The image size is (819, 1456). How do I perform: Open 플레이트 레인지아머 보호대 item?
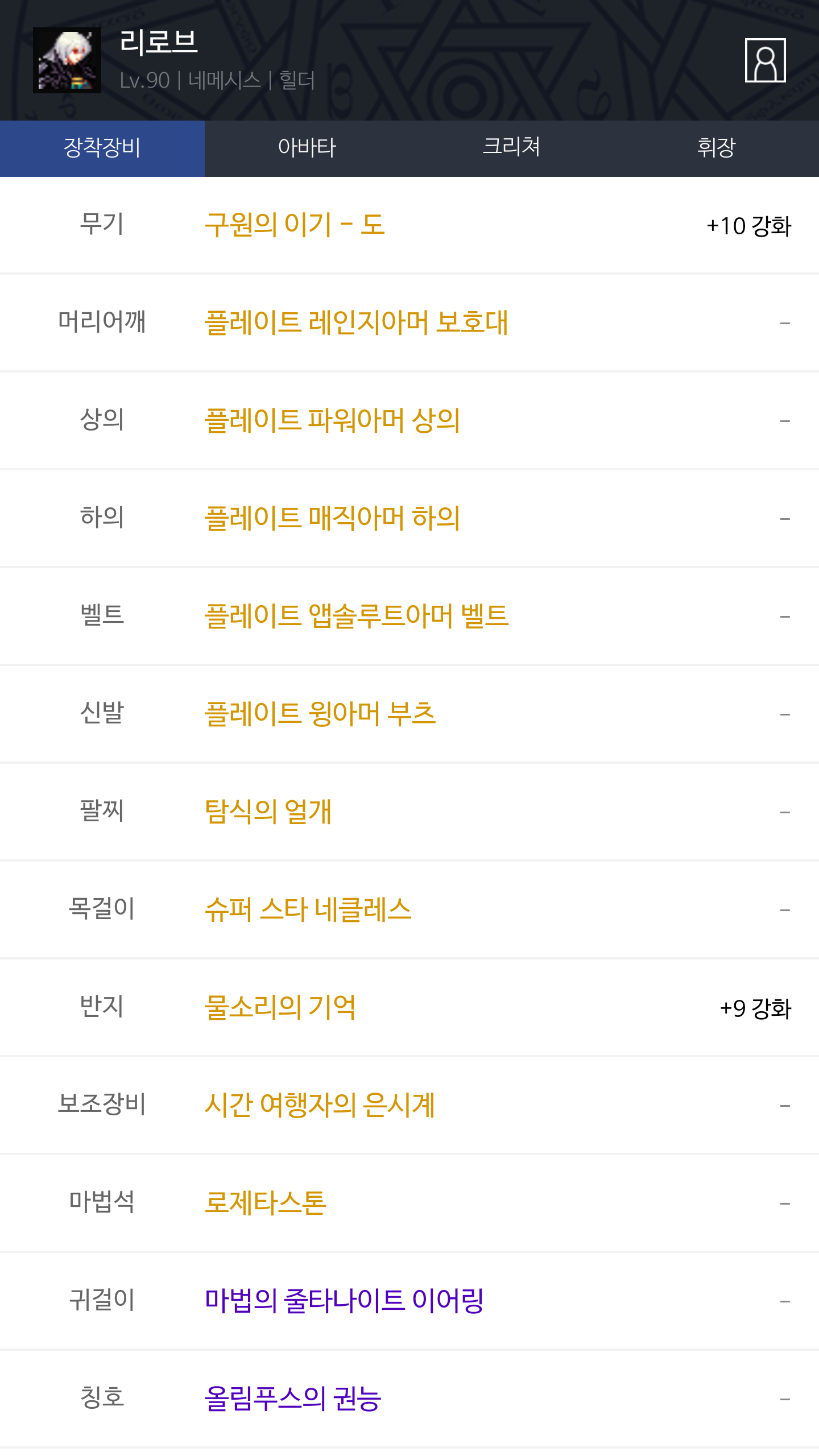pyautogui.click(x=356, y=323)
